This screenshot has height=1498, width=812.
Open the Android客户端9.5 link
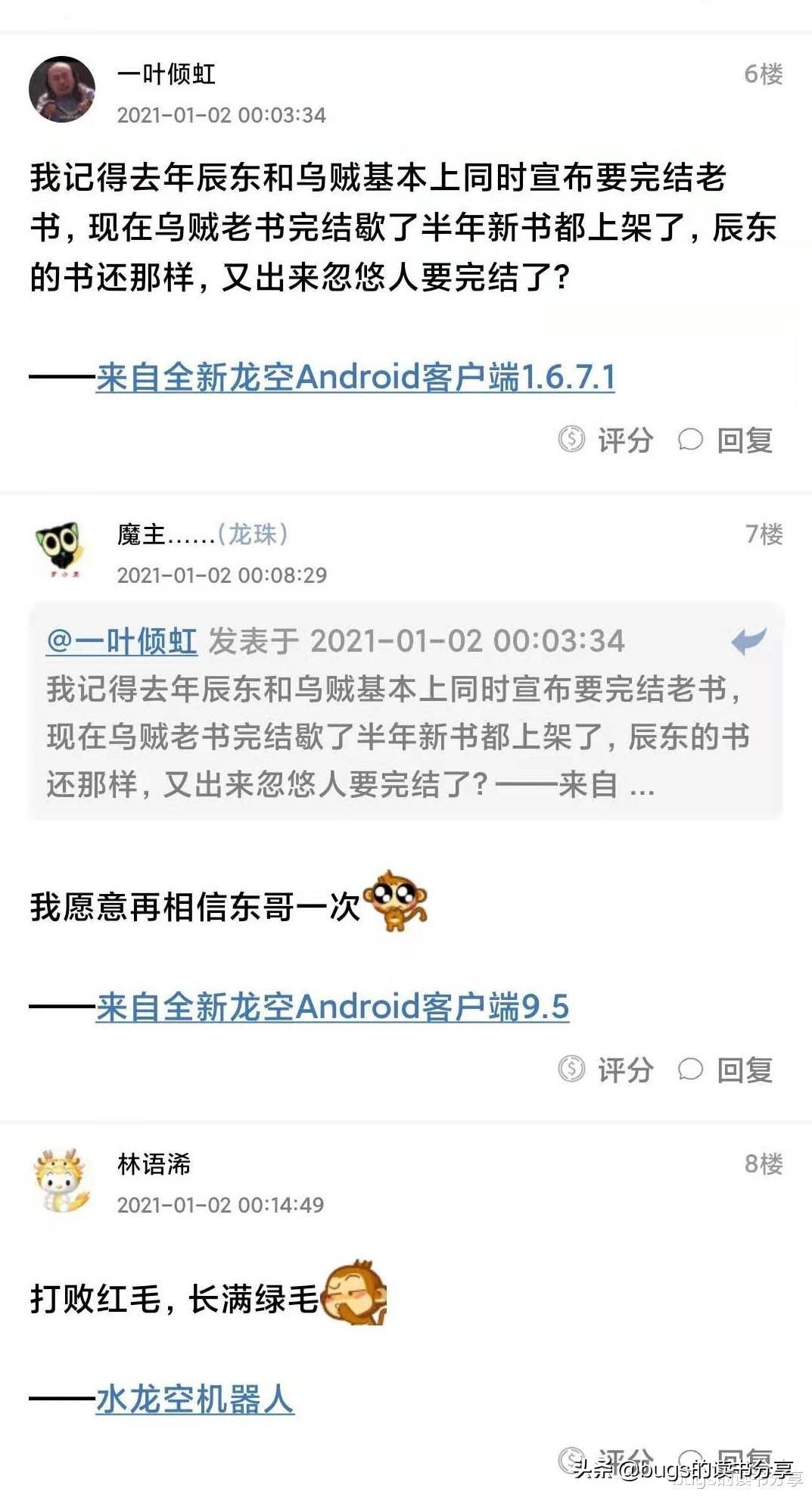(x=332, y=1007)
